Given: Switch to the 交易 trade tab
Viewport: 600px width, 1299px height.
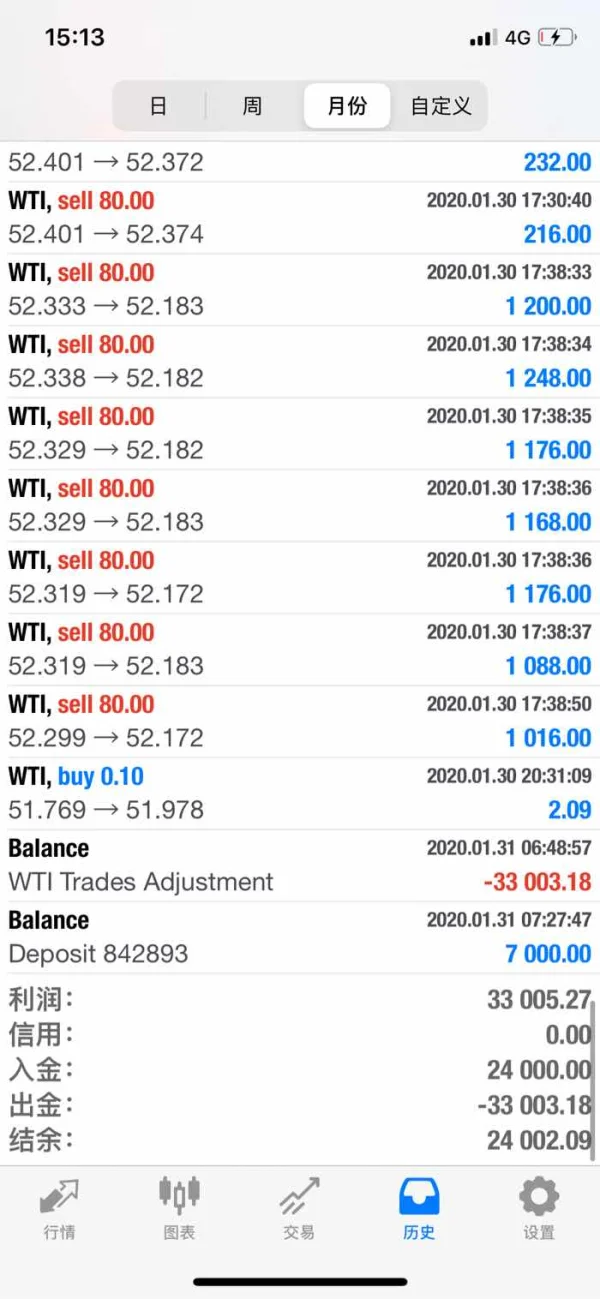Looking at the screenshot, I should (x=299, y=1208).
